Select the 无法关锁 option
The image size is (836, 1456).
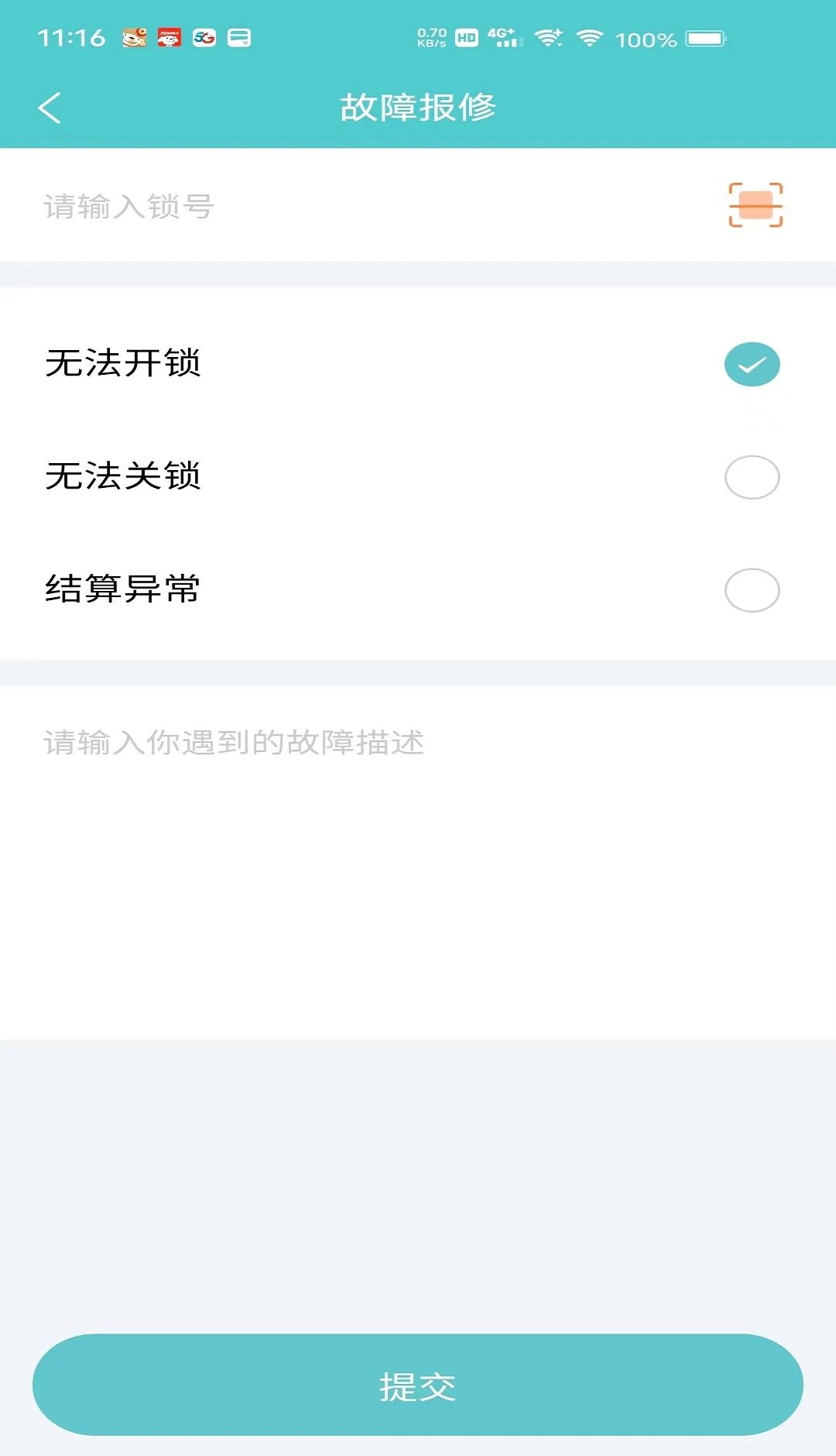(752, 477)
